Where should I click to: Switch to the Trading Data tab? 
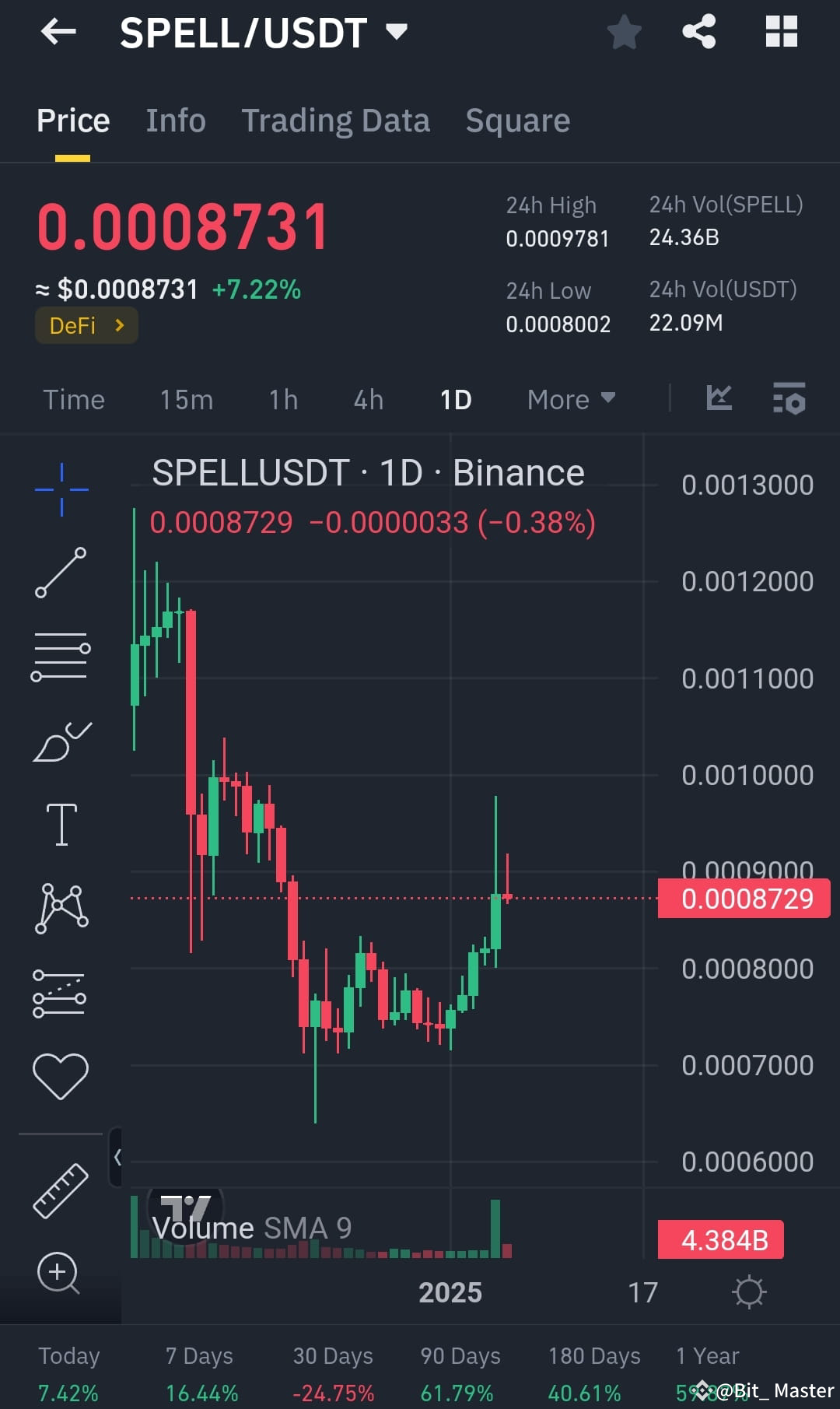coord(335,121)
